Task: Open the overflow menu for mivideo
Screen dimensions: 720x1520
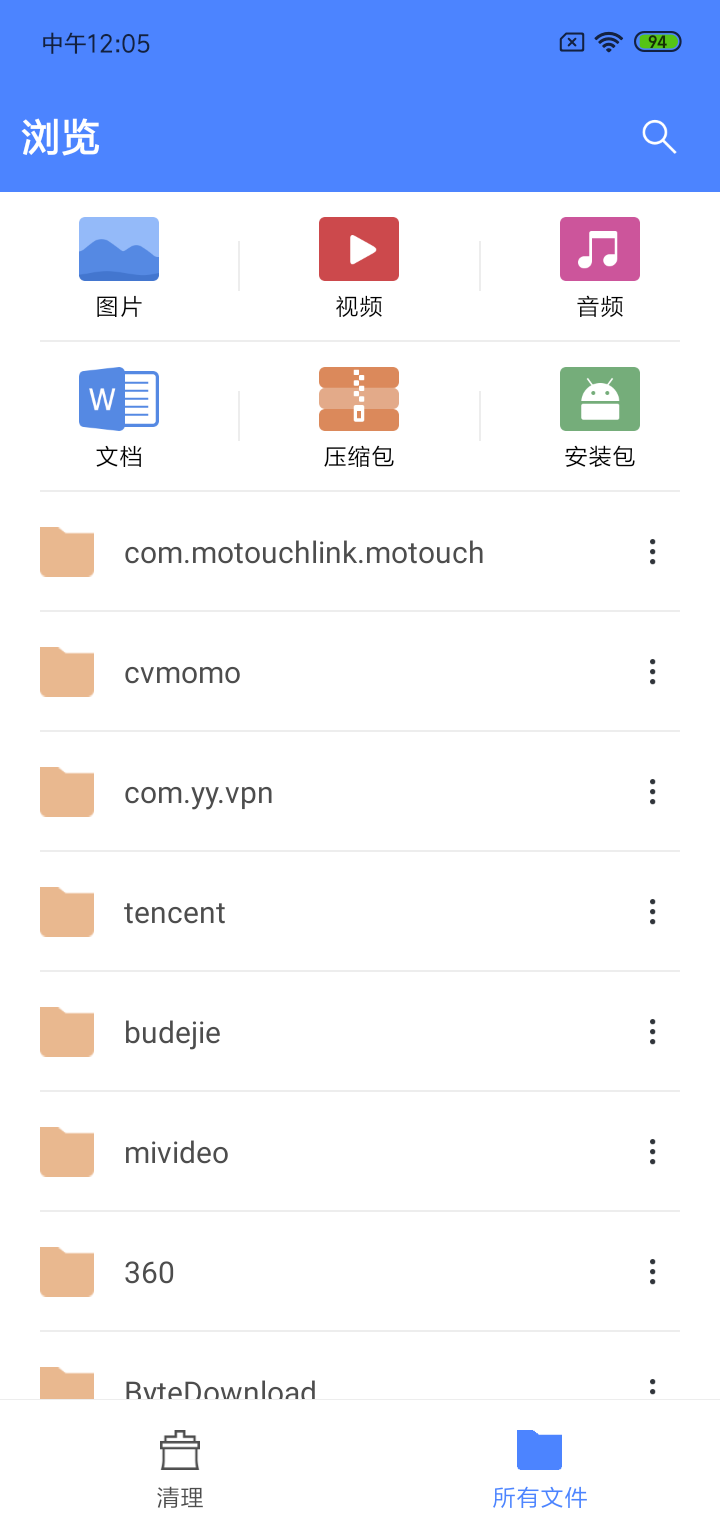Action: pos(652,1152)
